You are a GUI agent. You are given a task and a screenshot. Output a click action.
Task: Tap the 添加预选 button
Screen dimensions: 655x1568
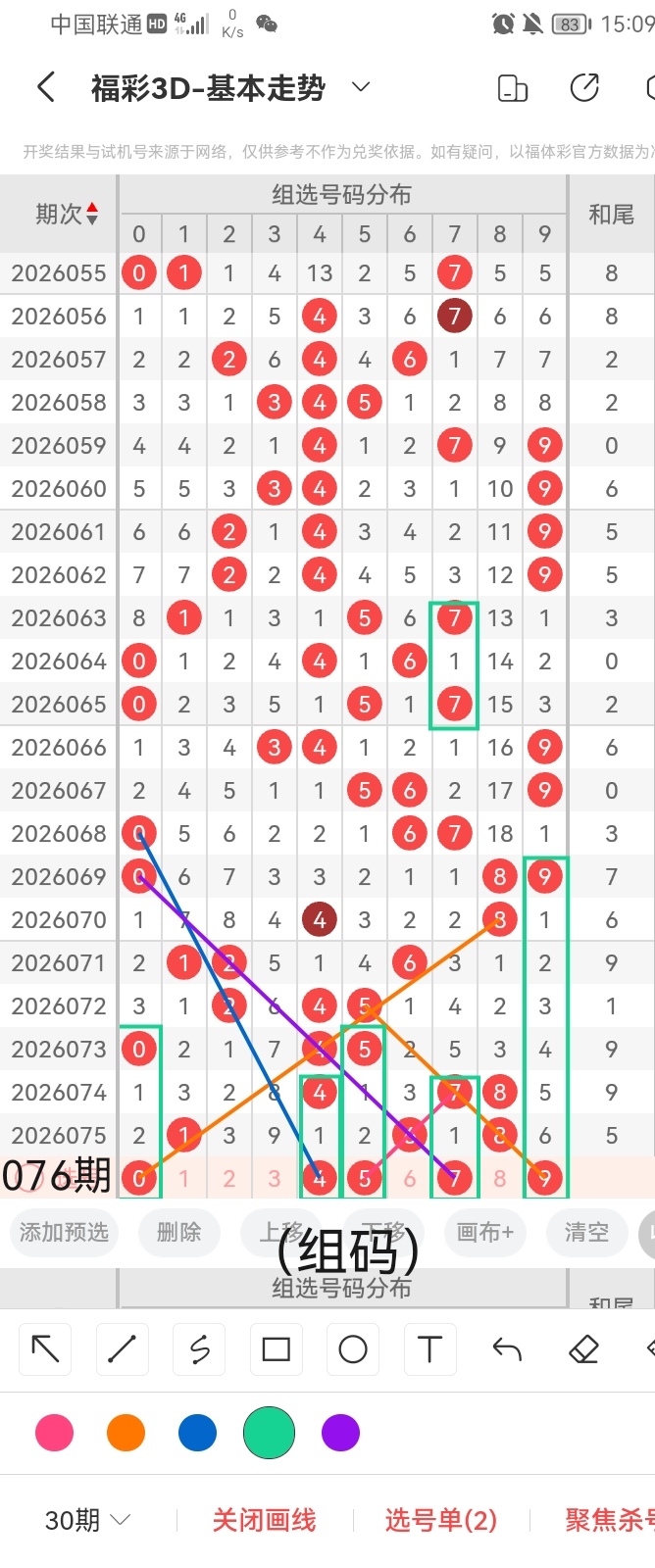65,1232
